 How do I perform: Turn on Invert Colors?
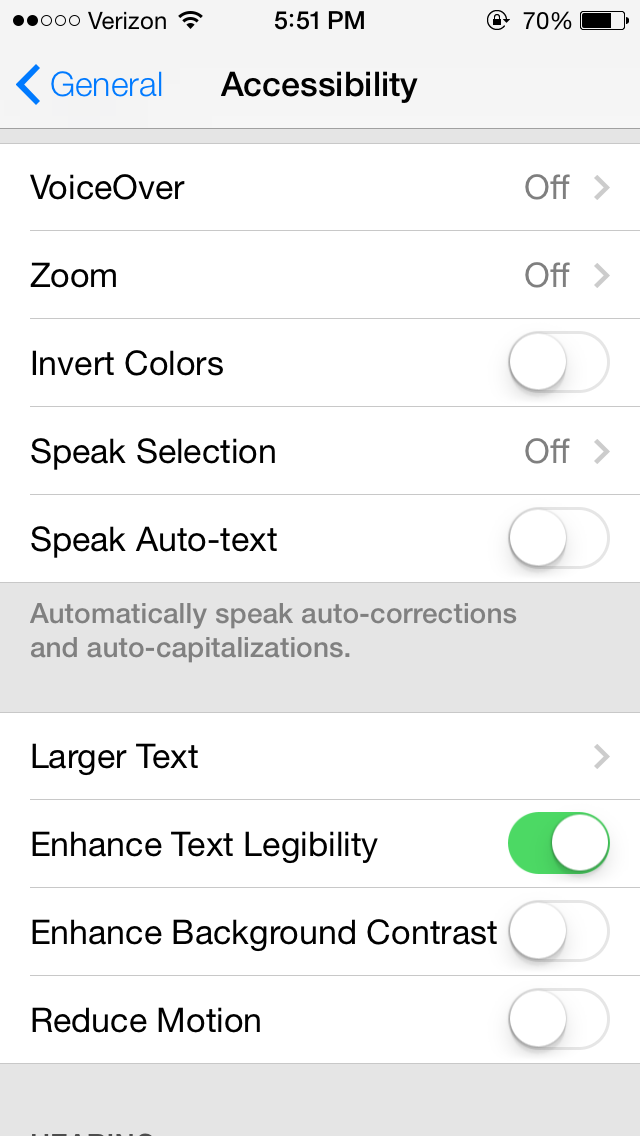[558, 362]
